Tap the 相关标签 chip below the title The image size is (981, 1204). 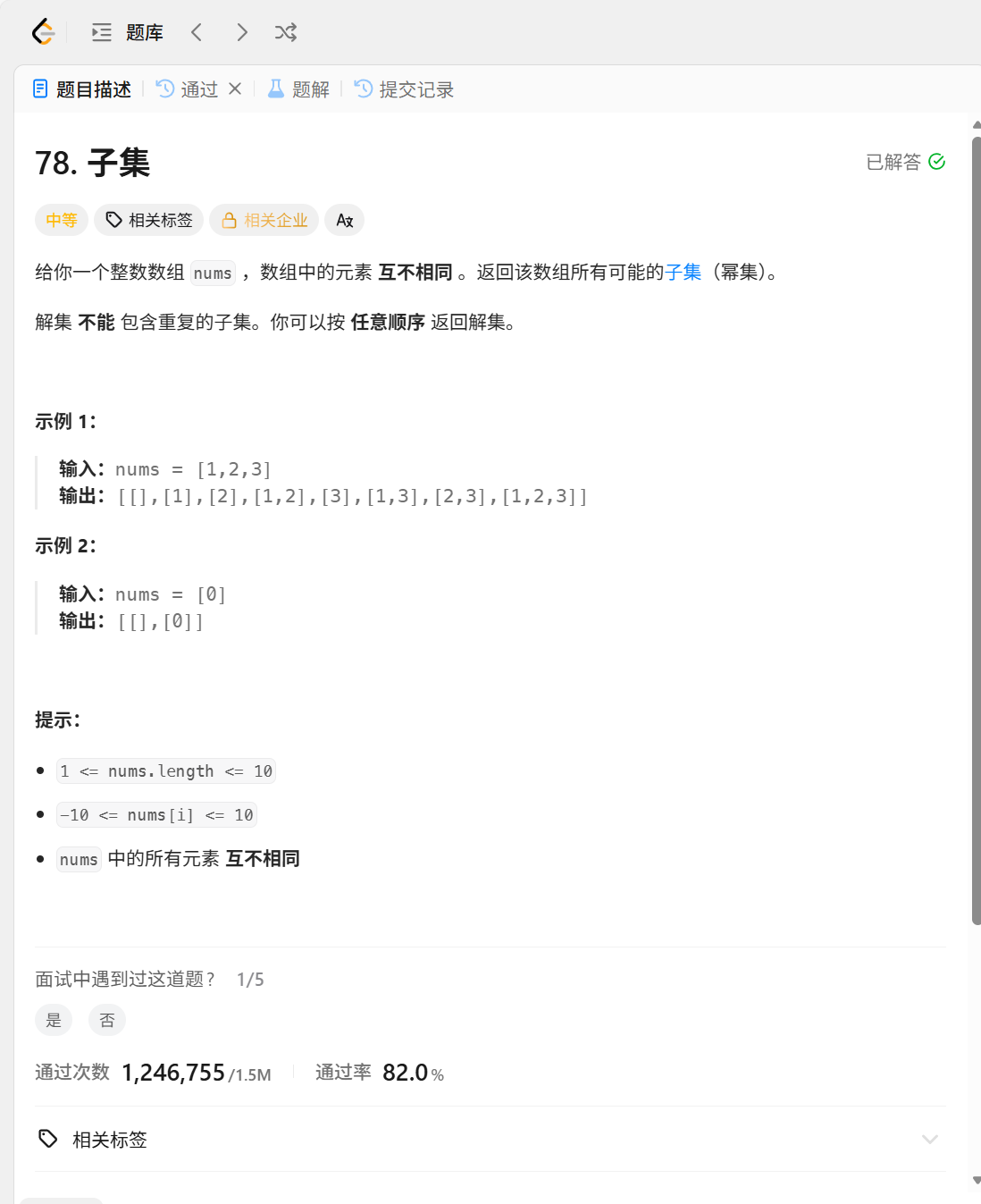click(x=149, y=220)
